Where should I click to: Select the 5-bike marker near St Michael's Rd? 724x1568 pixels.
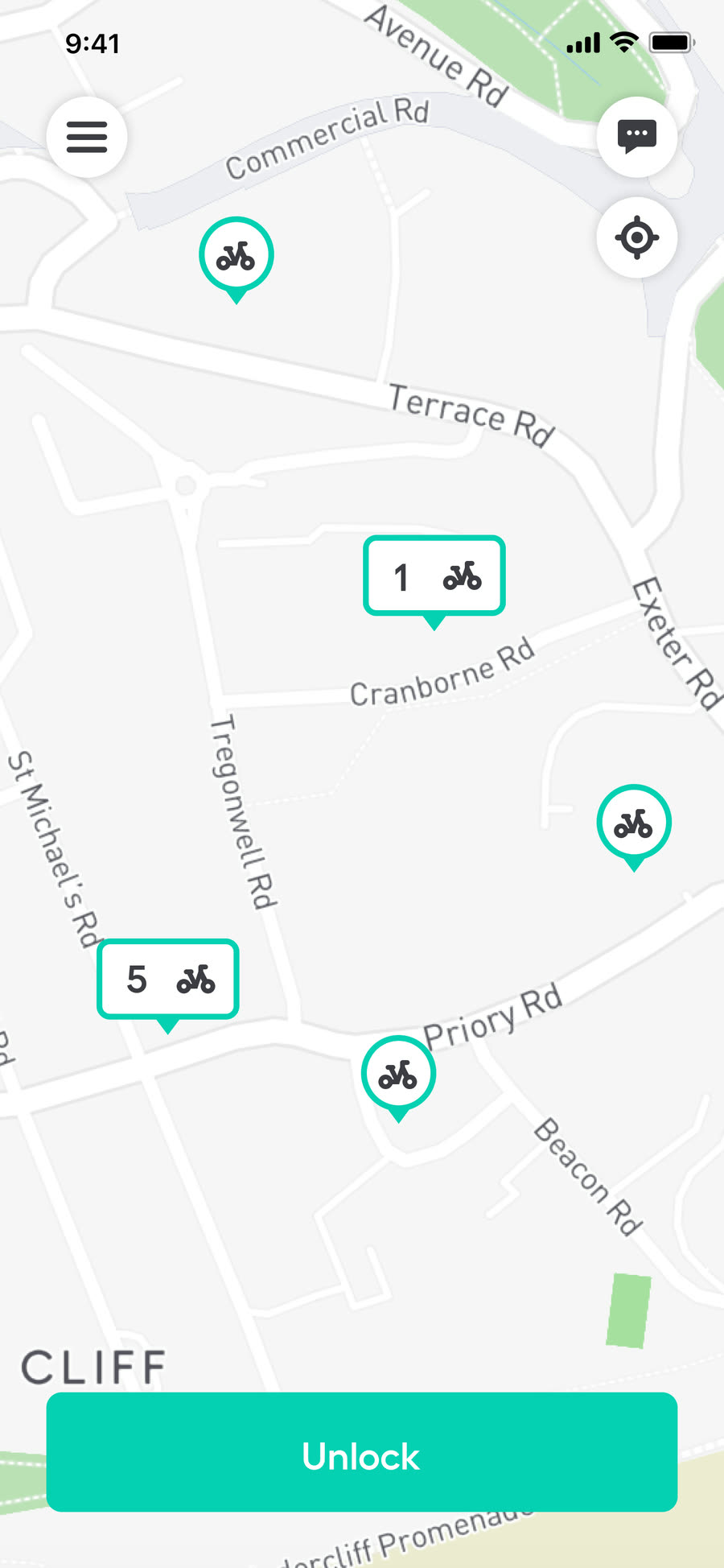click(x=168, y=980)
